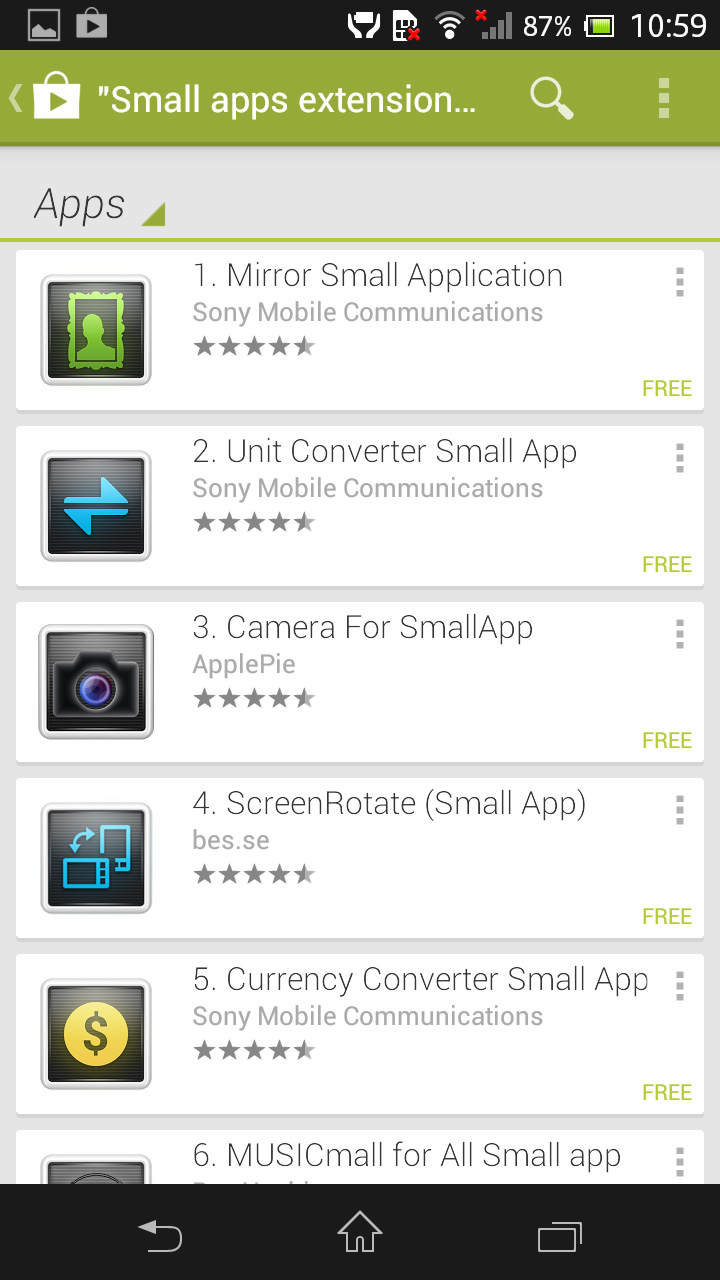This screenshot has width=720, height=1280.
Task: Open the app bar overflow menu
Action: point(663,99)
